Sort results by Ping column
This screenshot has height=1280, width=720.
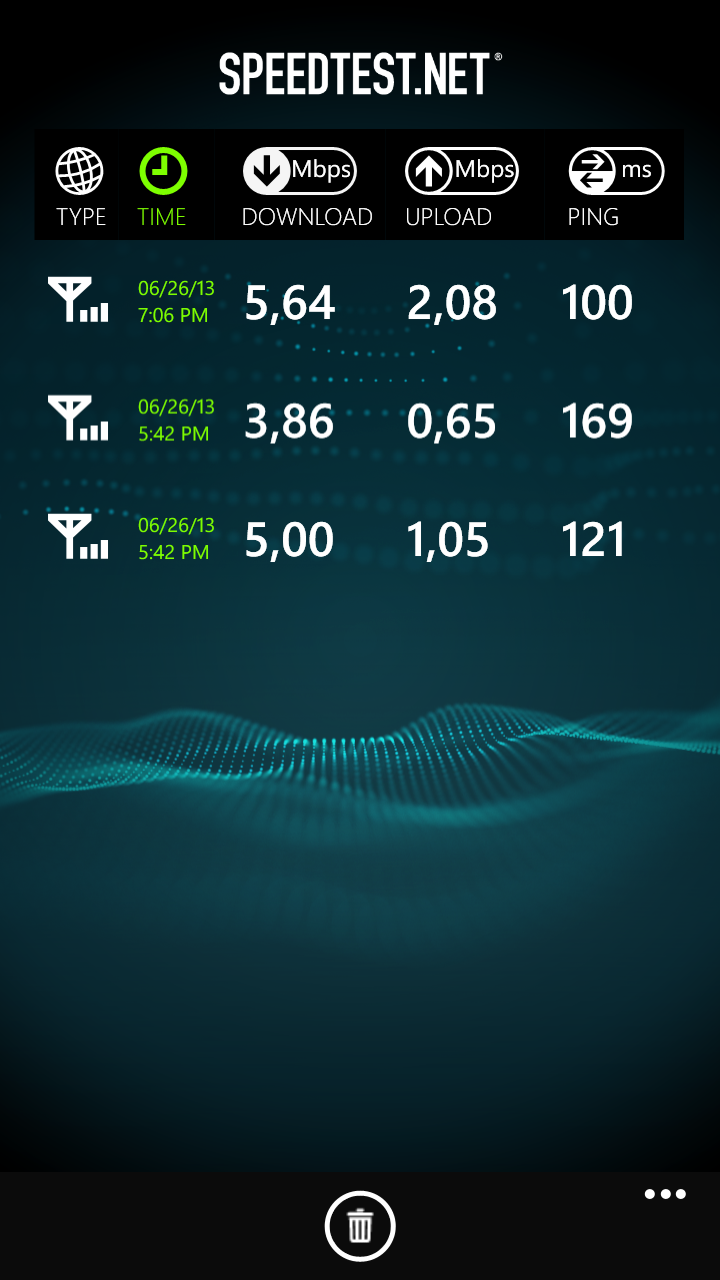(x=614, y=186)
